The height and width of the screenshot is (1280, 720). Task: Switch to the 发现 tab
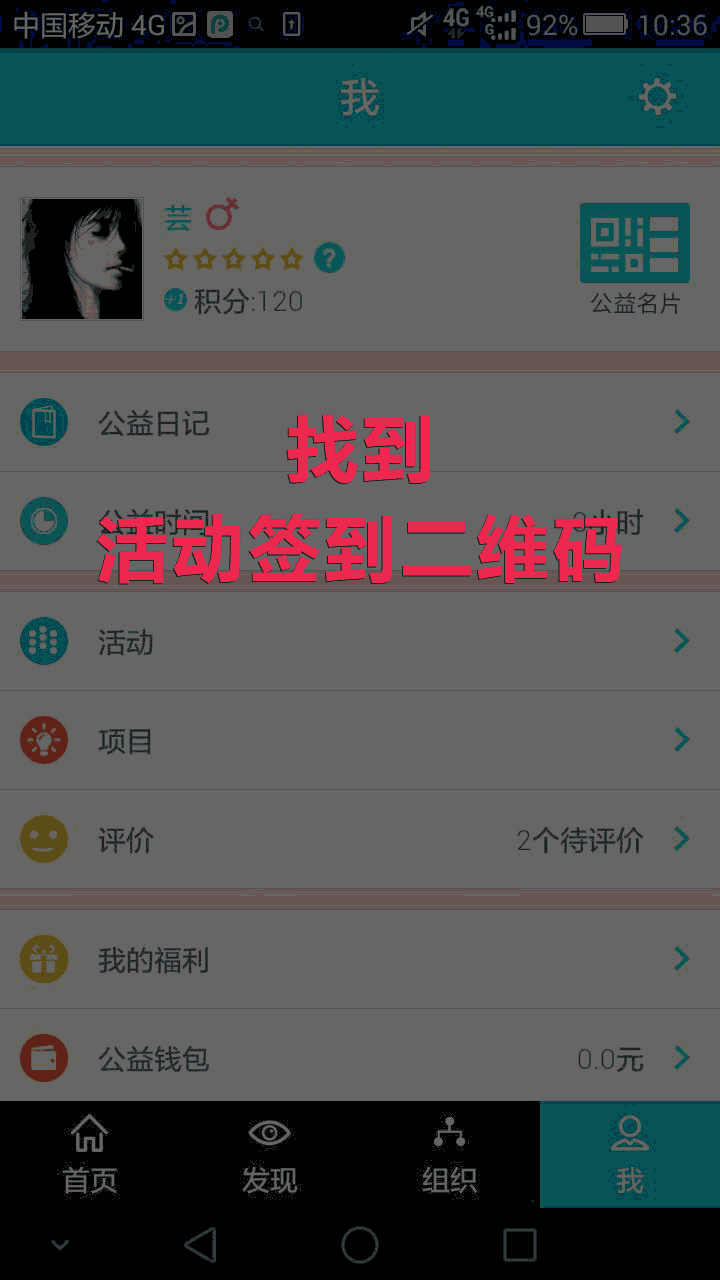(x=270, y=1155)
